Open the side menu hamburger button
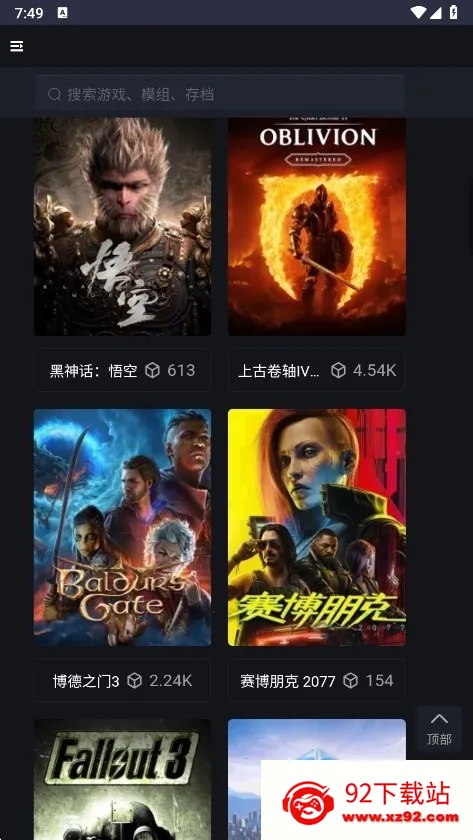This screenshot has width=473, height=840. (x=17, y=46)
